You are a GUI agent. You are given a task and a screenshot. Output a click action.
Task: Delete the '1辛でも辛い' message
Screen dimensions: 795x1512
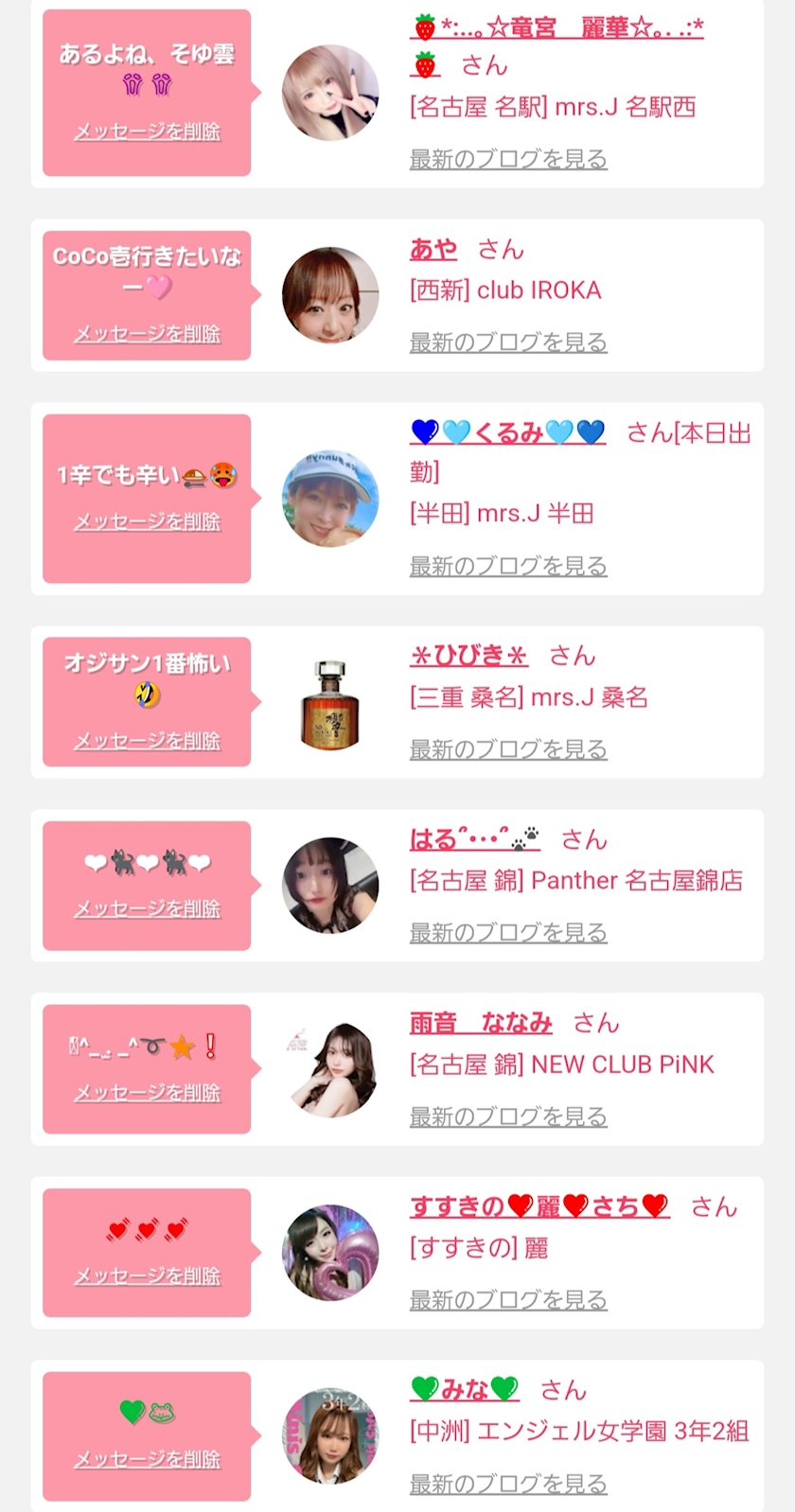pos(147,521)
